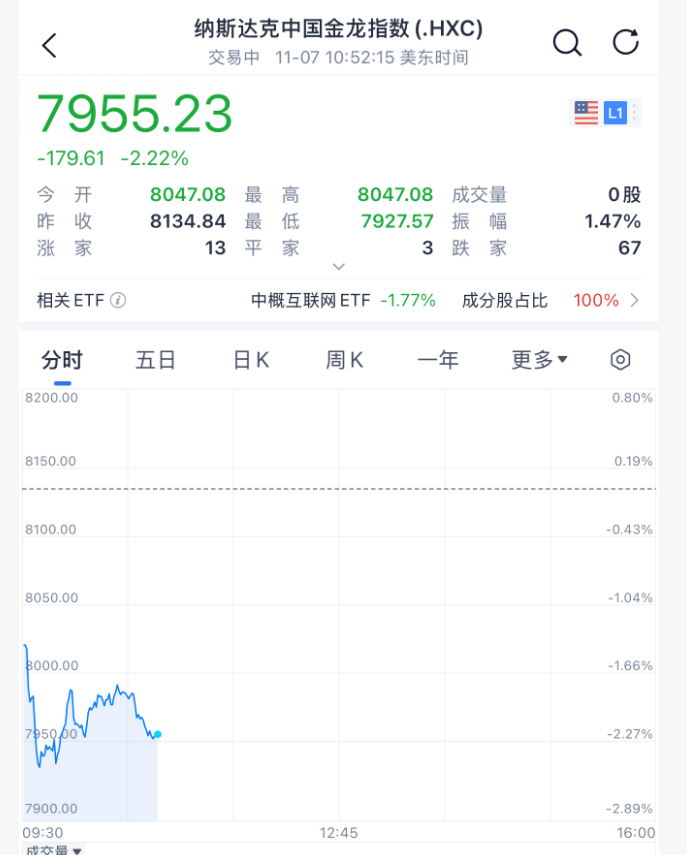Open the 更多 chart period dropdown
Image resolution: width=687 pixels, height=855 pixels.
[x=539, y=360]
